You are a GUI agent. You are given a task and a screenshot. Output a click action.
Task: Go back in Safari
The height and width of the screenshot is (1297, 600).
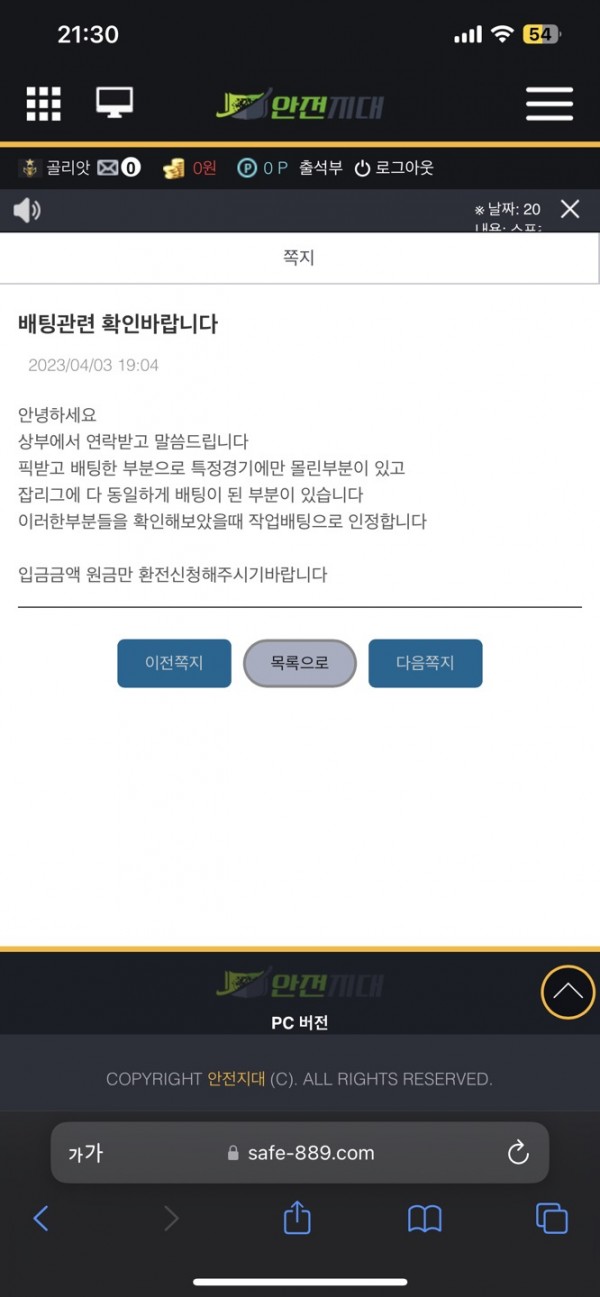point(41,1218)
